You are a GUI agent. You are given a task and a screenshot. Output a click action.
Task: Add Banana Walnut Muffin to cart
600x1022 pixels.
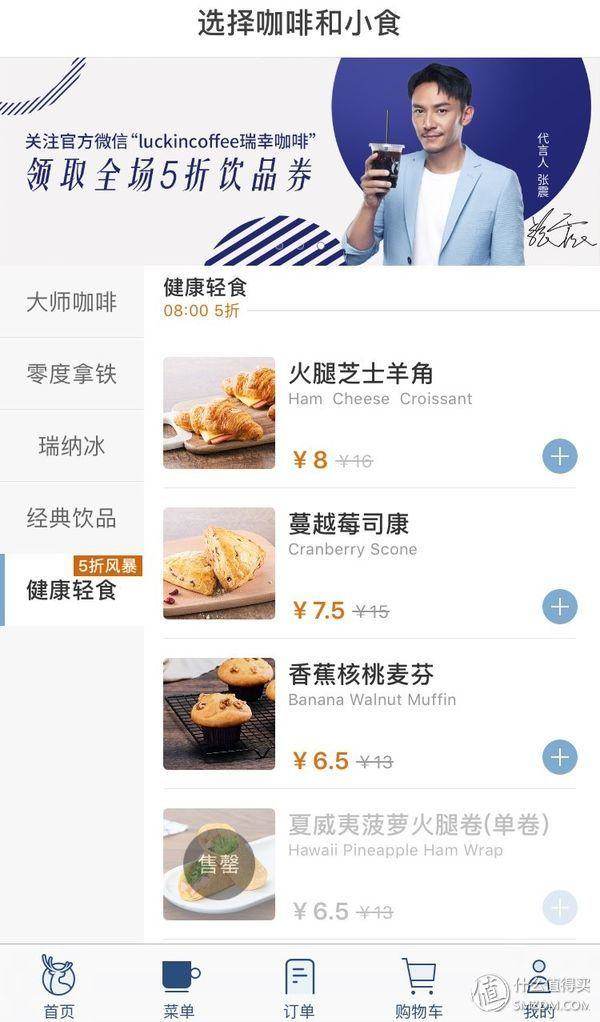pos(559,757)
